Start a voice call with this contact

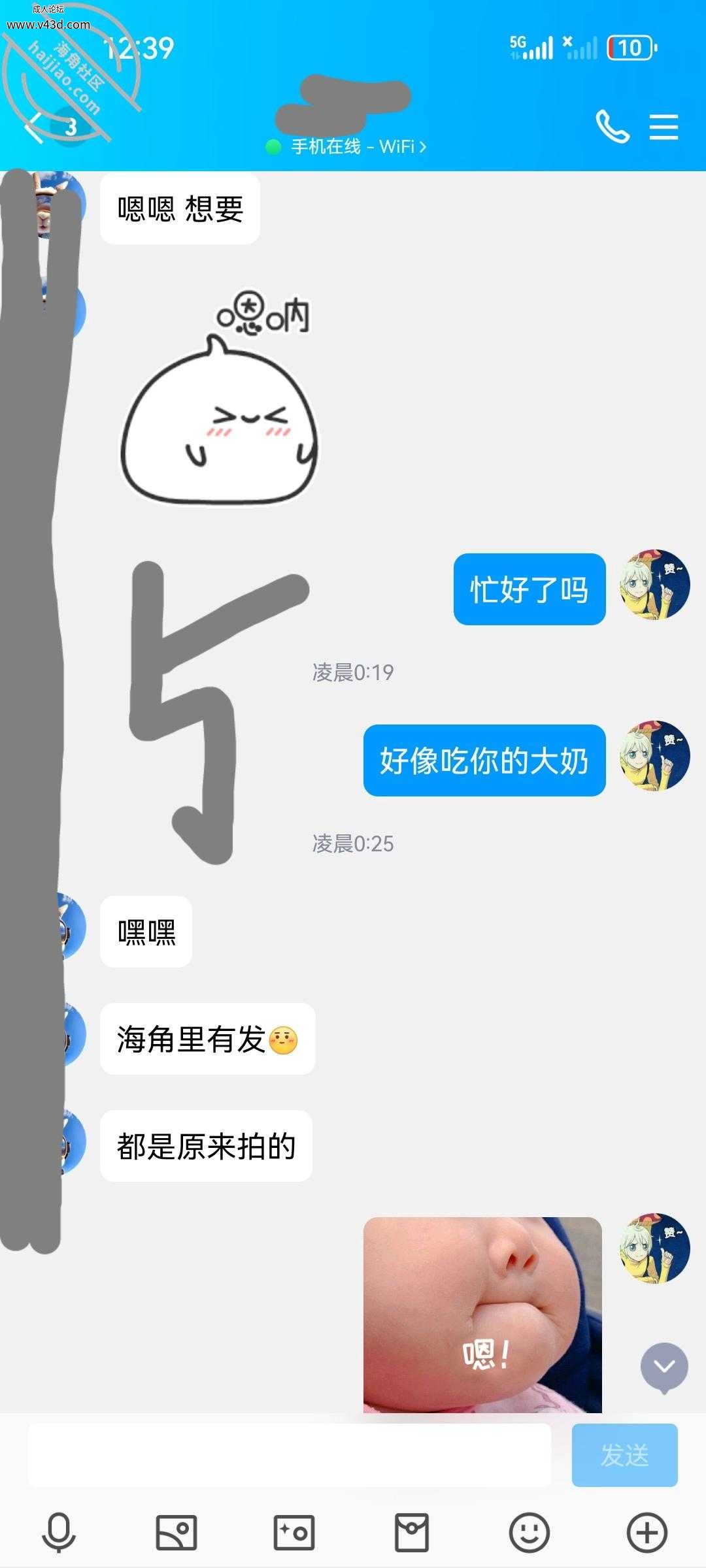(613, 127)
